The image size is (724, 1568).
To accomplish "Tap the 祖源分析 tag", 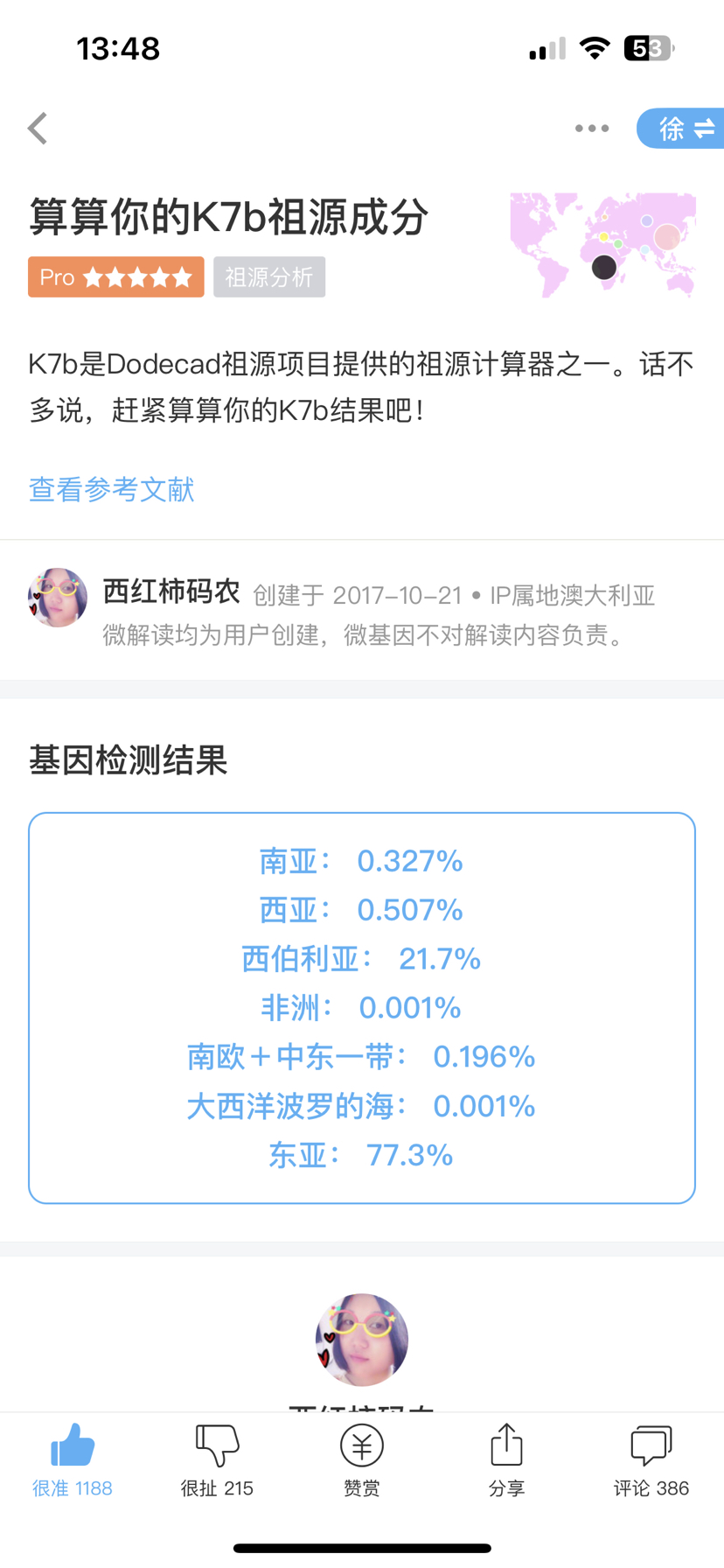I will pos(269,277).
